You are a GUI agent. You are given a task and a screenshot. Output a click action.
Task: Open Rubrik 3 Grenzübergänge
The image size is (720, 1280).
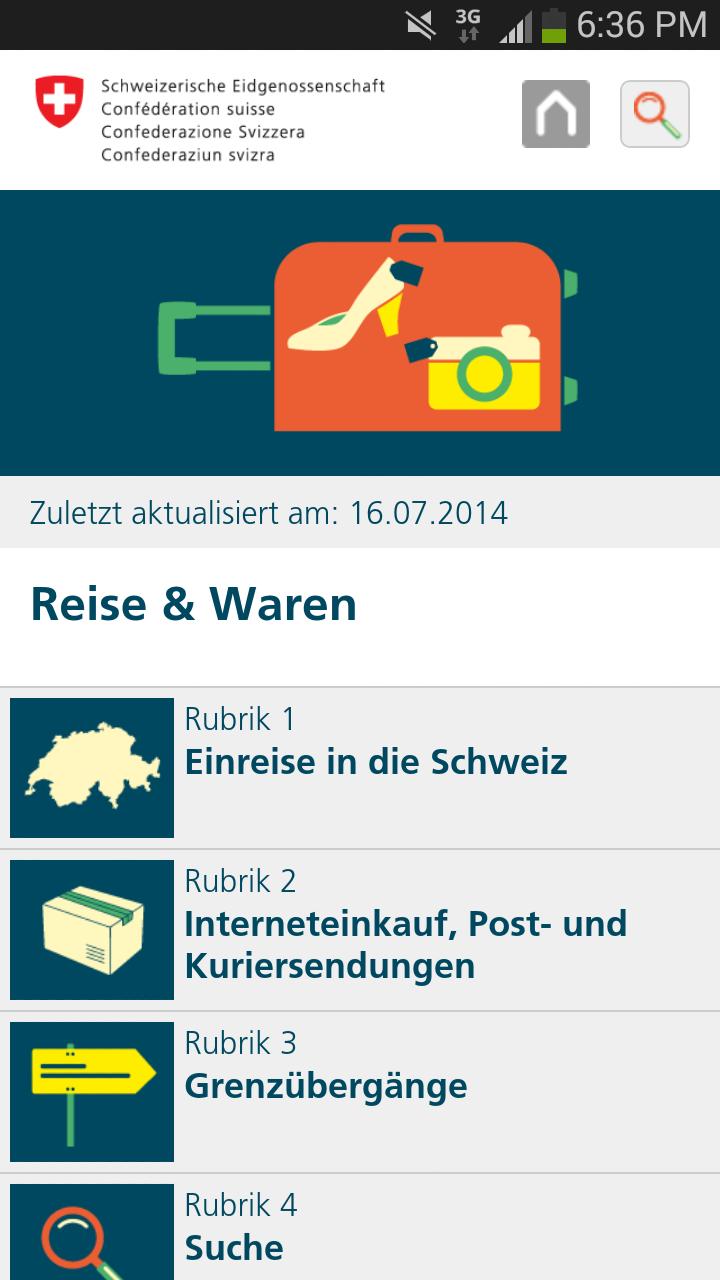(325, 1084)
